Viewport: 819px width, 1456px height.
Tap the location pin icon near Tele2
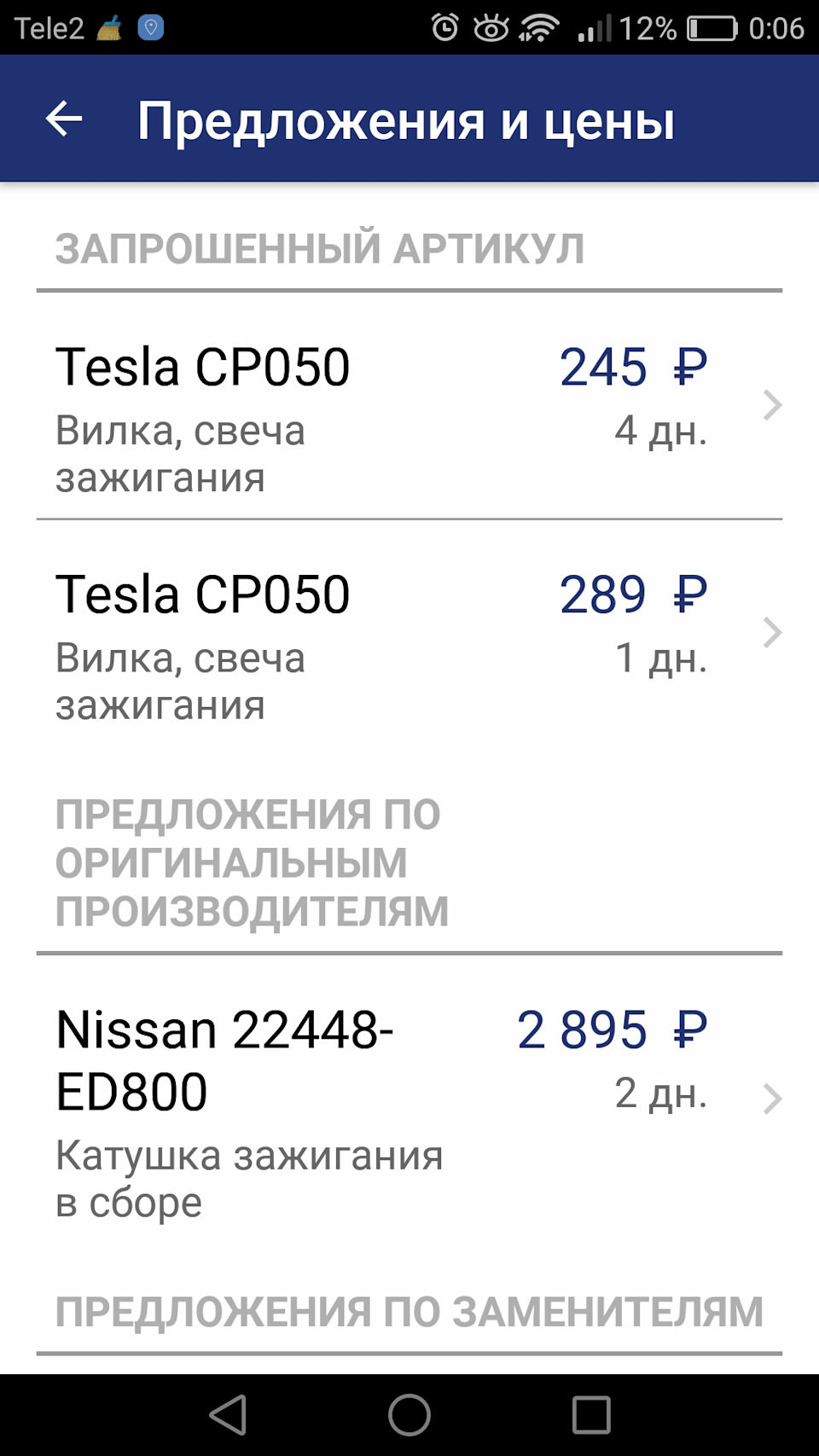(151, 27)
